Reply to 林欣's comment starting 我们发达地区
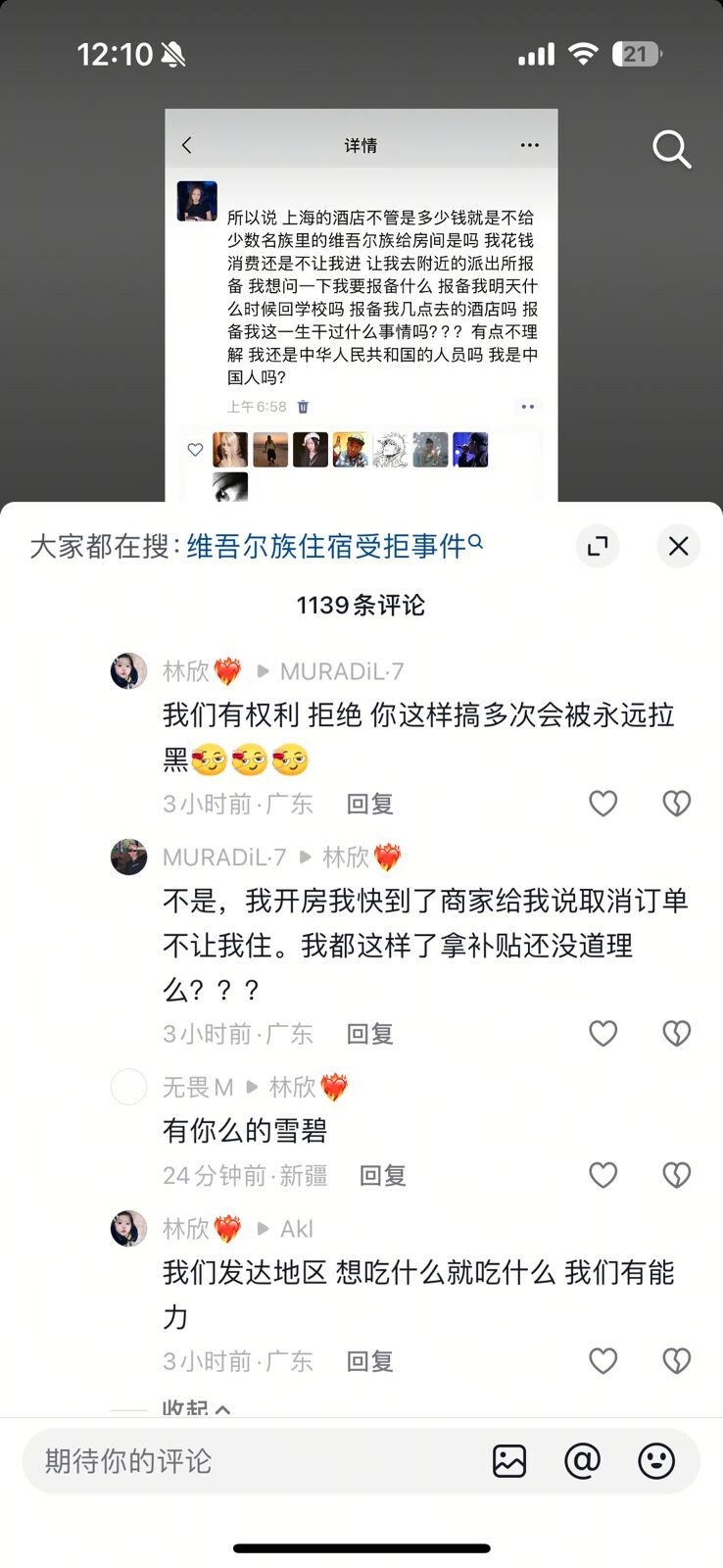Viewport: 723px width, 1568px height. (x=369, y=1361)
